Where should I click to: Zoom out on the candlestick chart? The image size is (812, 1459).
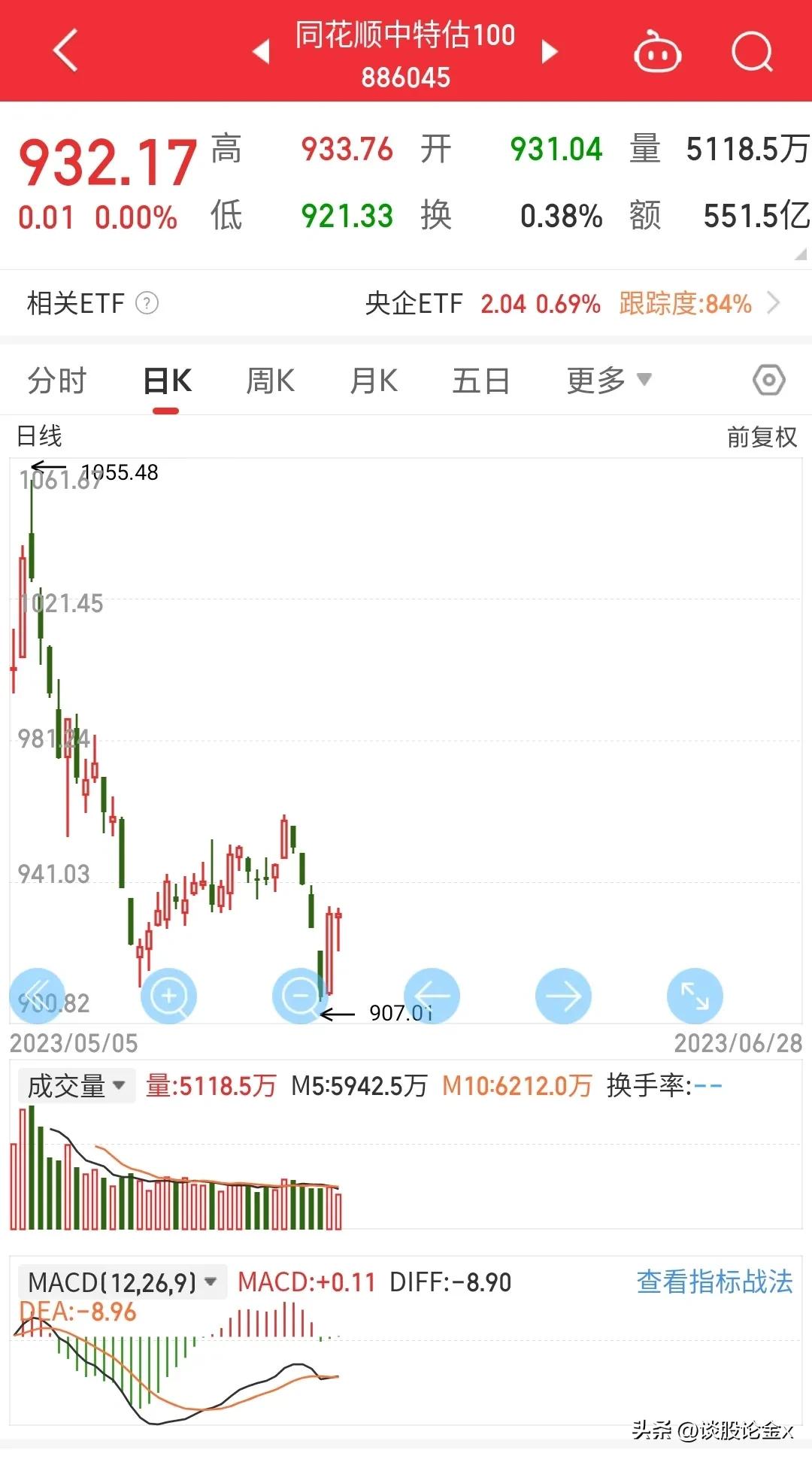301,995
